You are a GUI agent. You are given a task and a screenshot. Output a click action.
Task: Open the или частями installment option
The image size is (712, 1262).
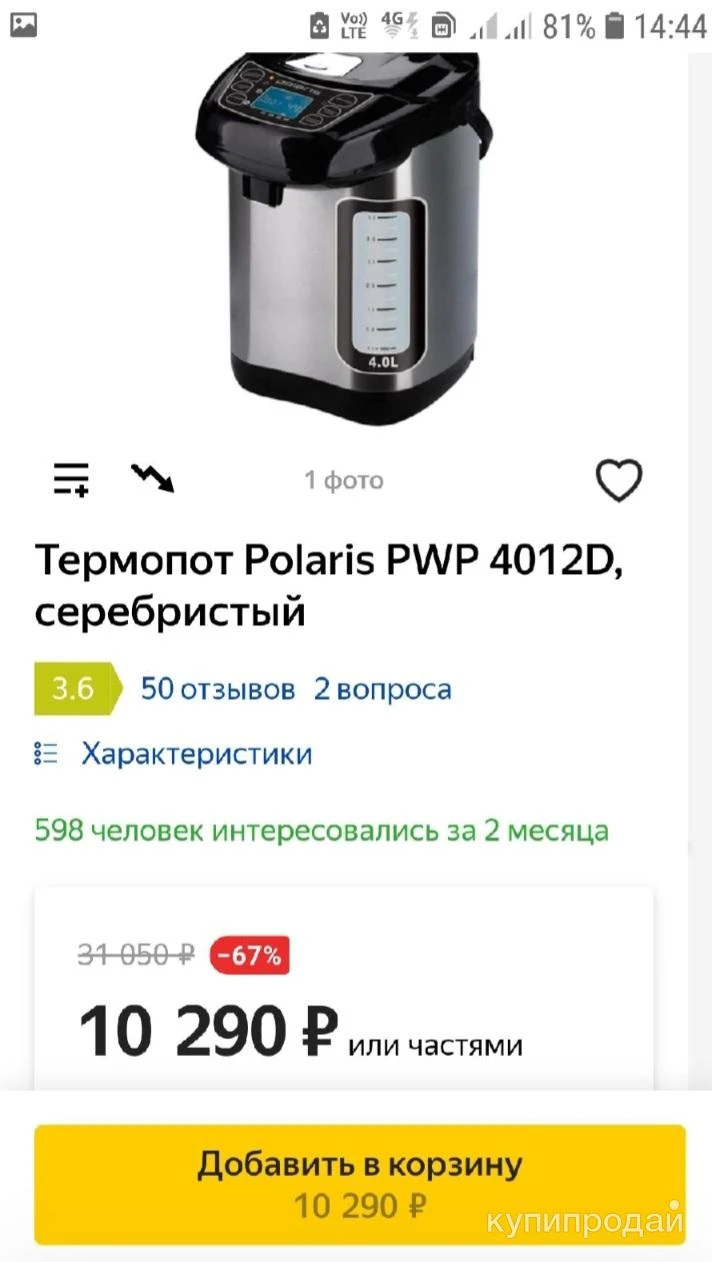[x=435, y=1046]
